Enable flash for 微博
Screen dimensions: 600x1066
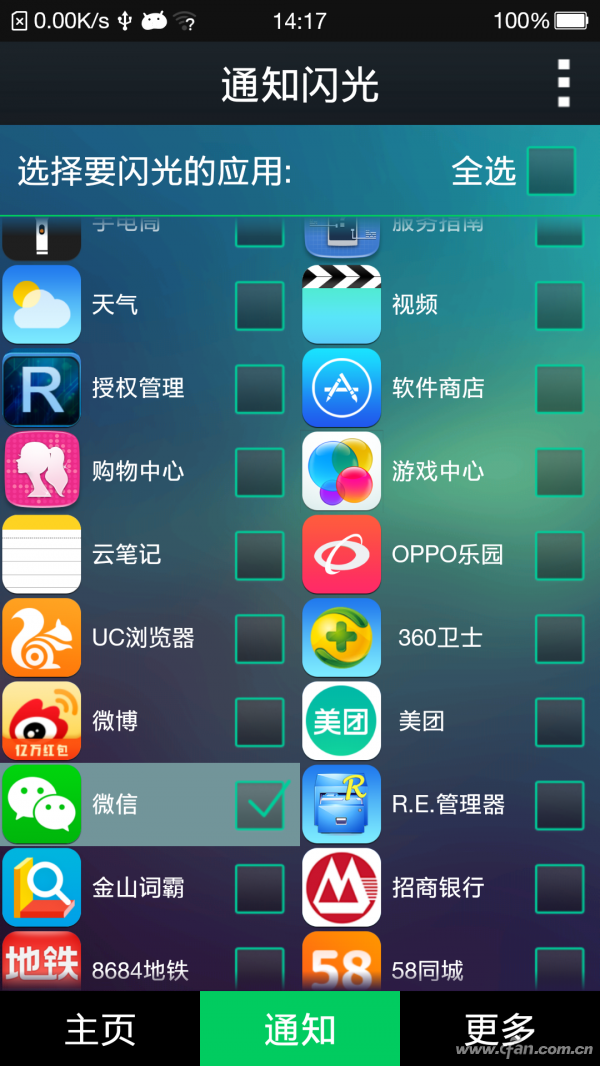(260, 722)
